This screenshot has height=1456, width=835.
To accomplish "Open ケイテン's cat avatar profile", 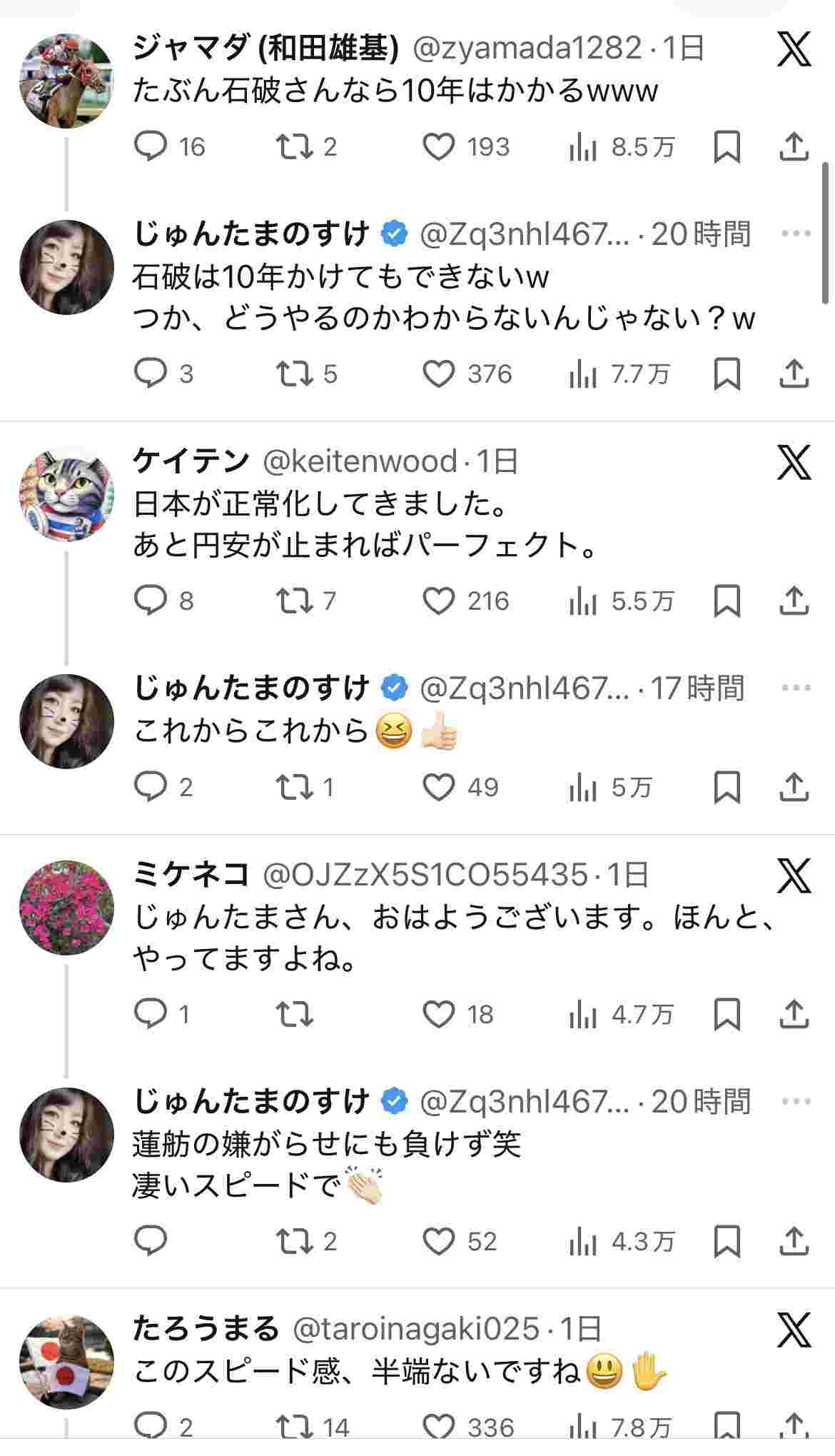I will click(66, 494).
